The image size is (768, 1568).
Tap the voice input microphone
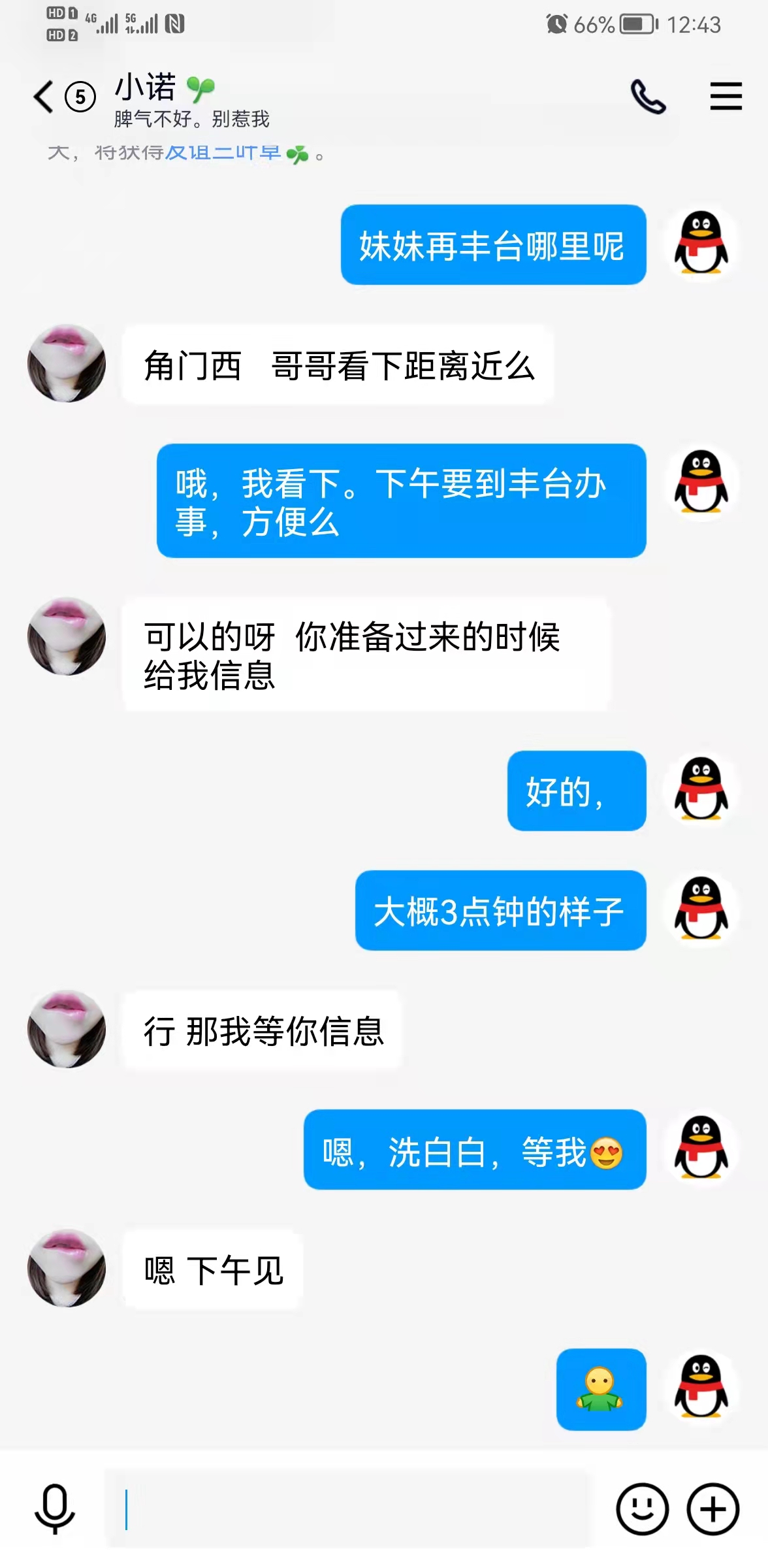tap(55, 1509)
